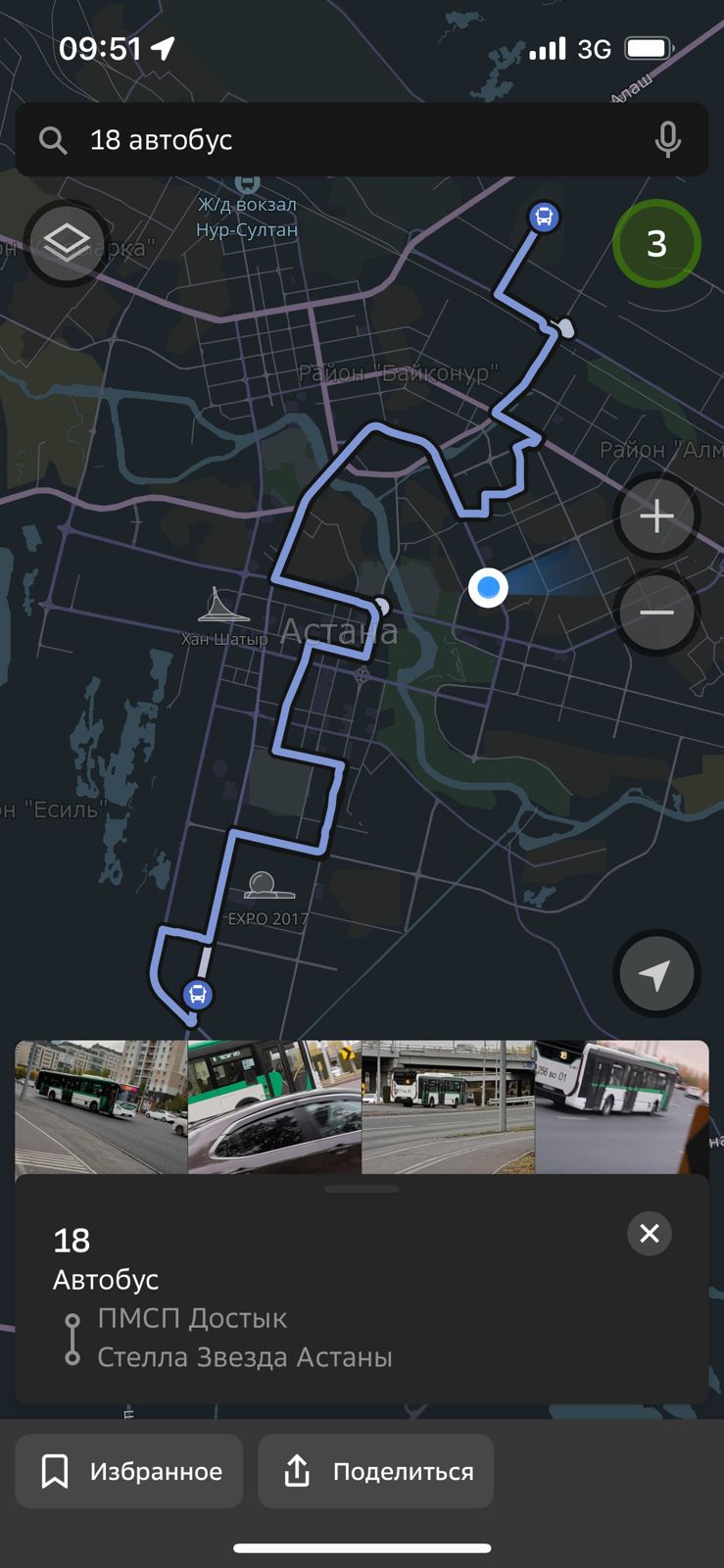Image resolution: width=724 pixels, height=1568 pixels.
Task: Open the third bus photo near the overpass
Action: click(x=448, y=1106)
